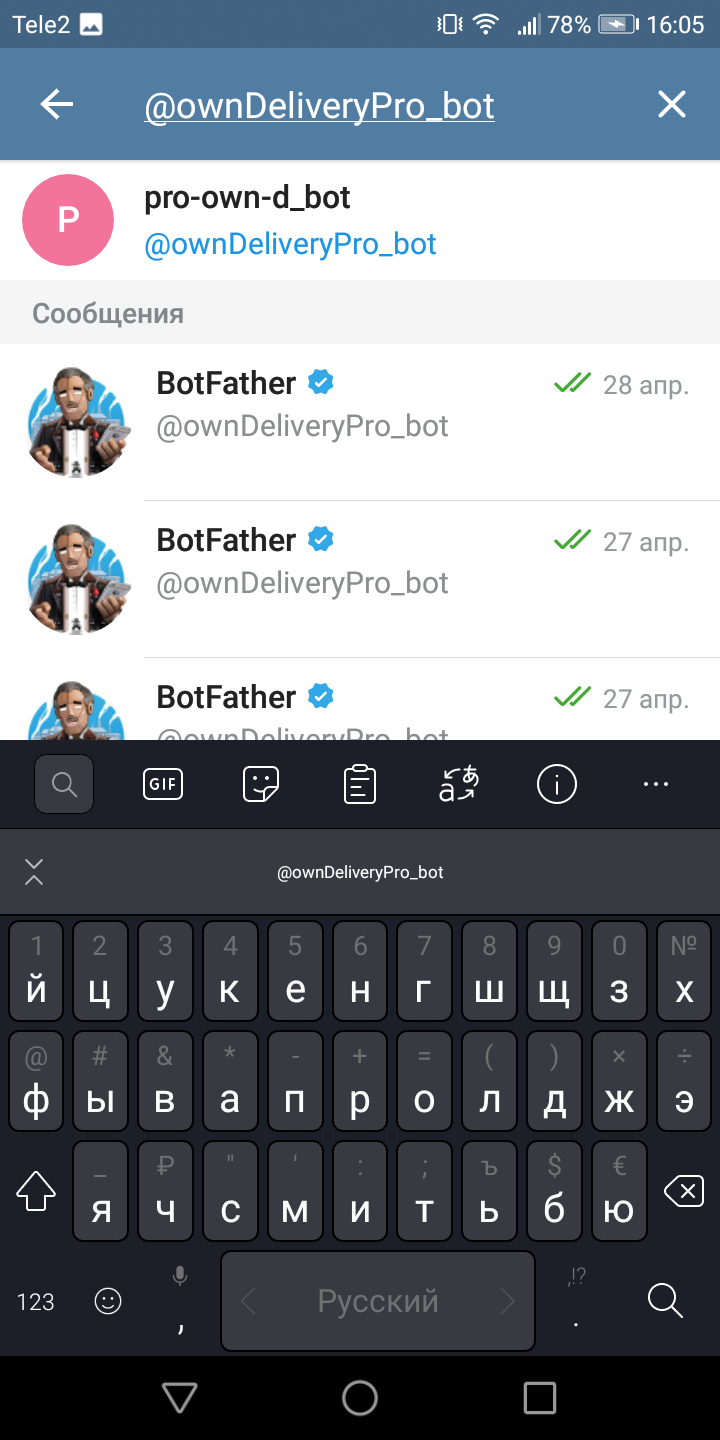
Task: Open the keyboard GIF picker
Action: (x=162, y=785)
